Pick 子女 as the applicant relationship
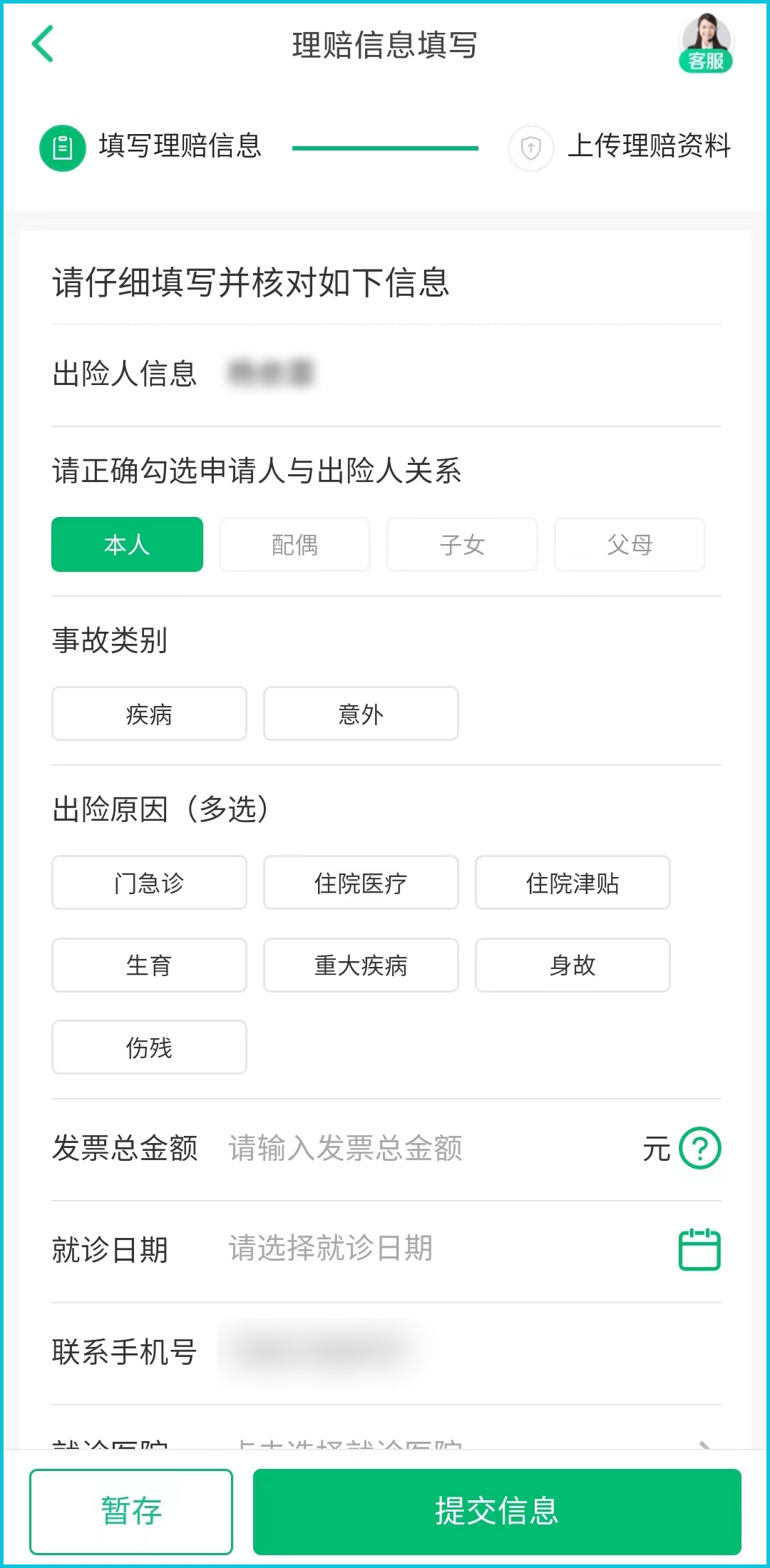This screenshot has width=770, height=1568. 462,545
